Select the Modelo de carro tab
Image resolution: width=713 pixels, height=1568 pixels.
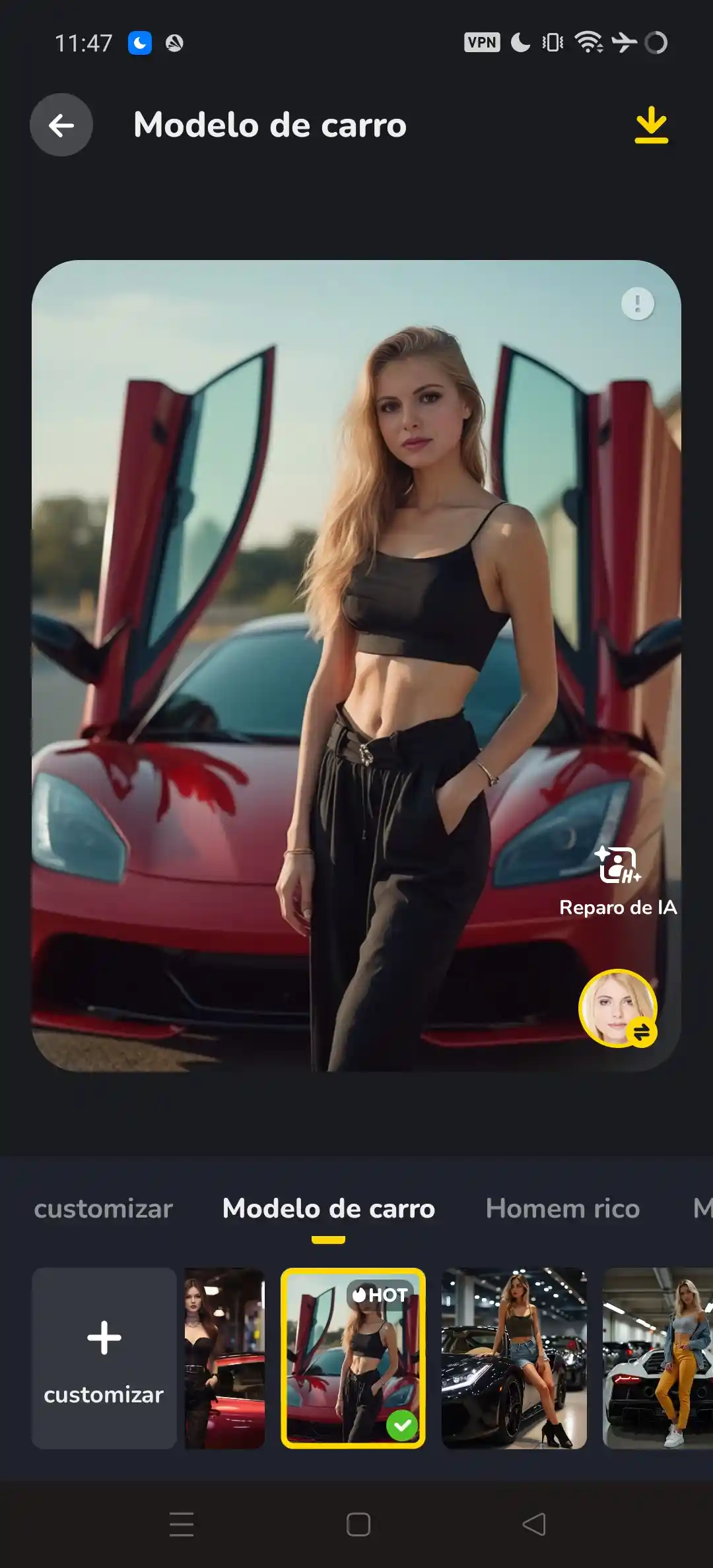(329, 1208)
